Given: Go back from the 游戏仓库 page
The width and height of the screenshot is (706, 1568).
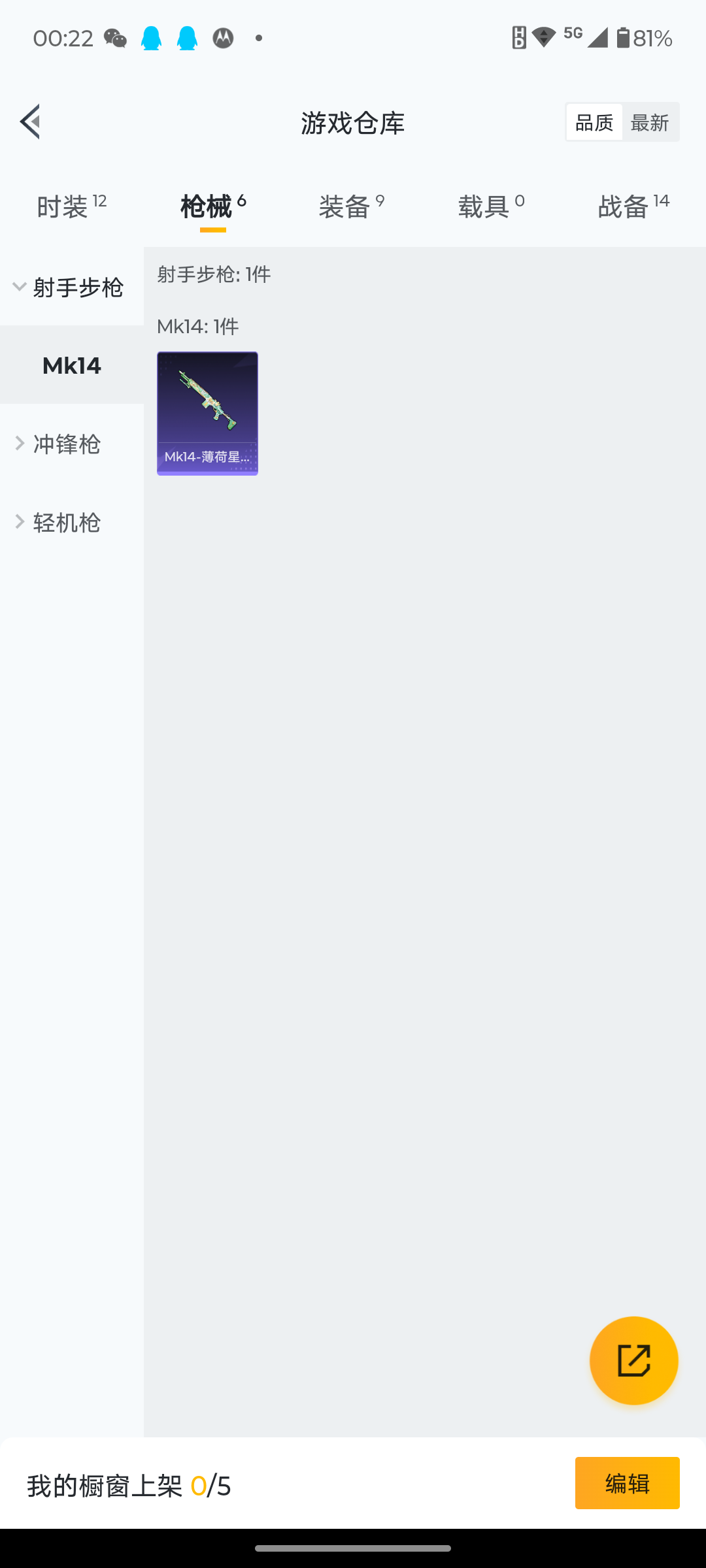Looking at the screenshot, I should (30, 122).
